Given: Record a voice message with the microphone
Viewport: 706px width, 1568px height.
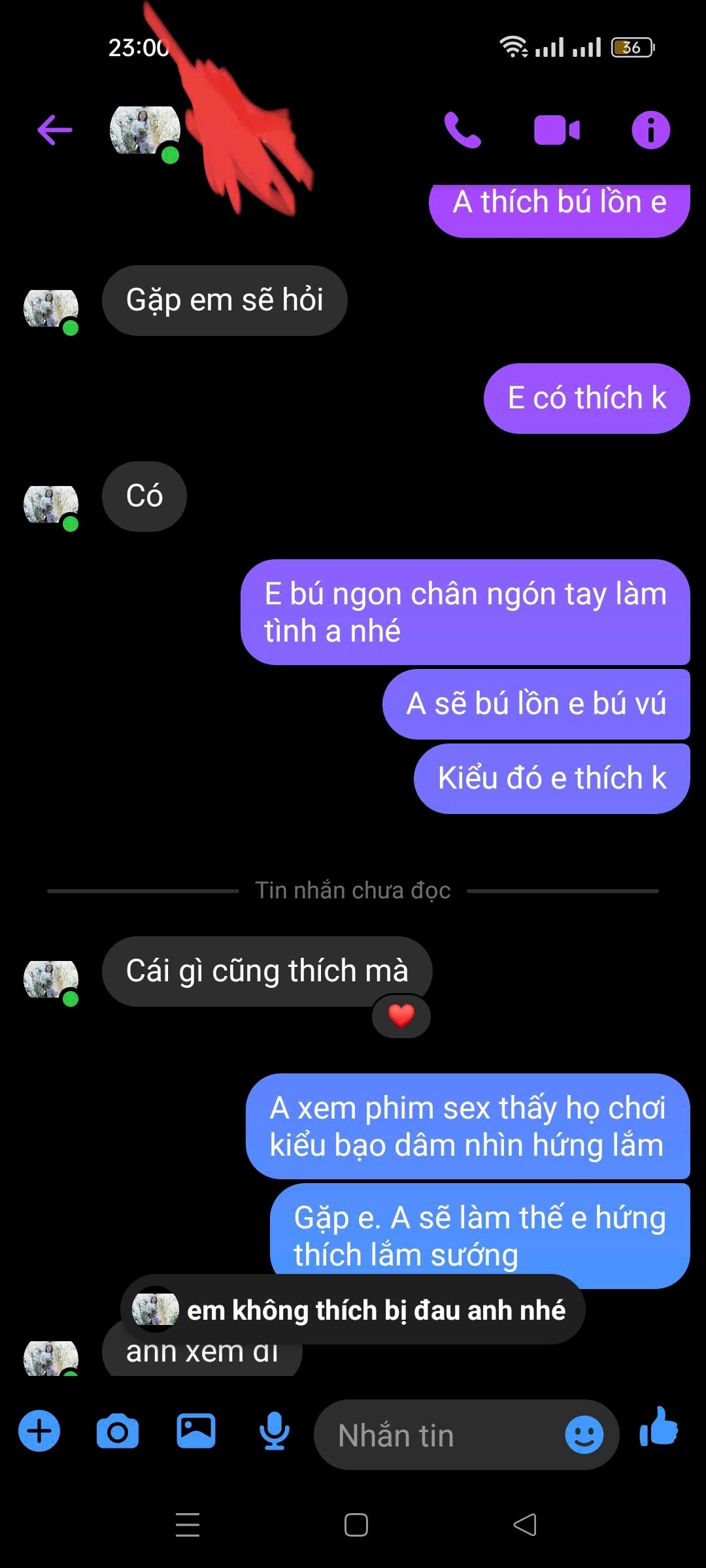Looking at the screenshot, I should point(275,1431).
